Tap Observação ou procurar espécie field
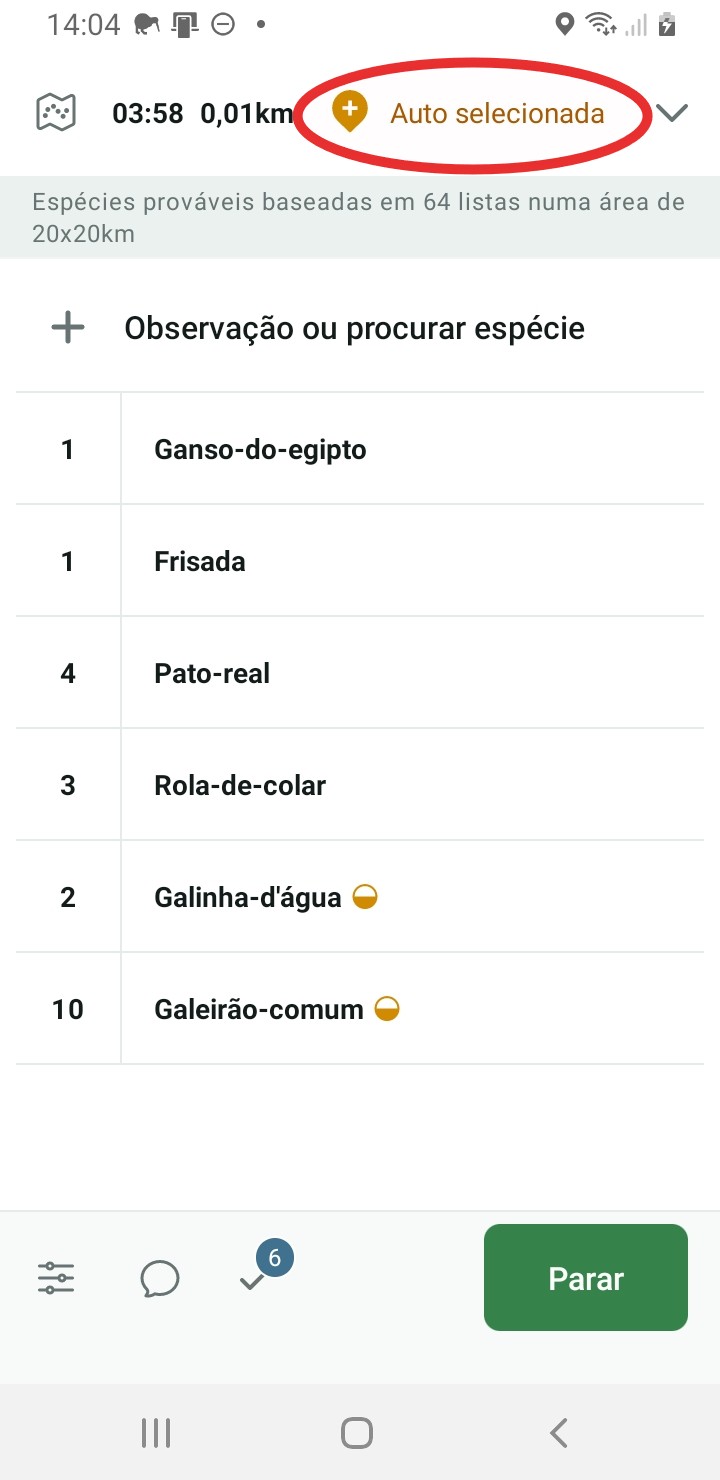720x1480 pixels. click(354, 328)
